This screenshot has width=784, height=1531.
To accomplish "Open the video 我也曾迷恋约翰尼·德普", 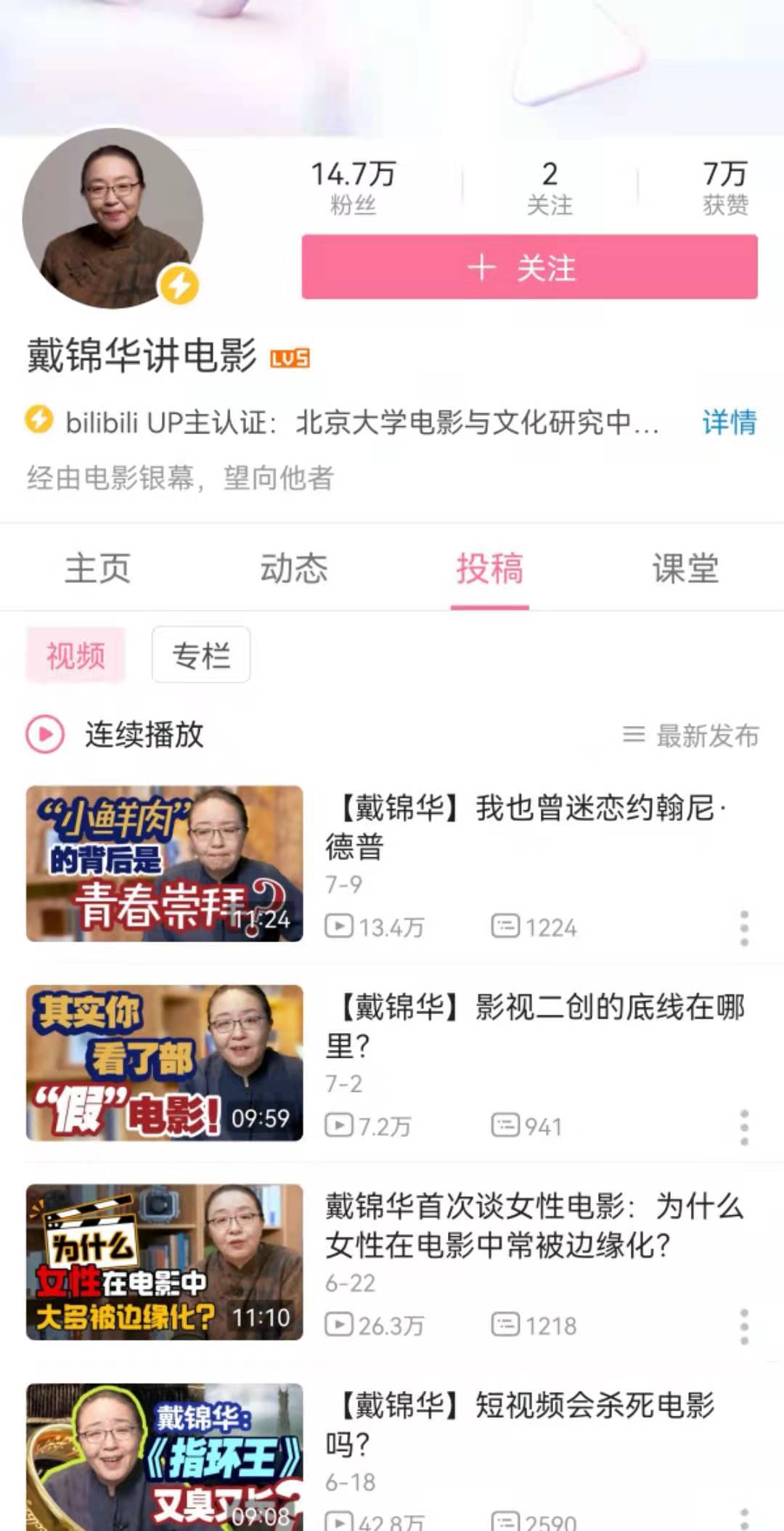I will click(x=526, y=826).
